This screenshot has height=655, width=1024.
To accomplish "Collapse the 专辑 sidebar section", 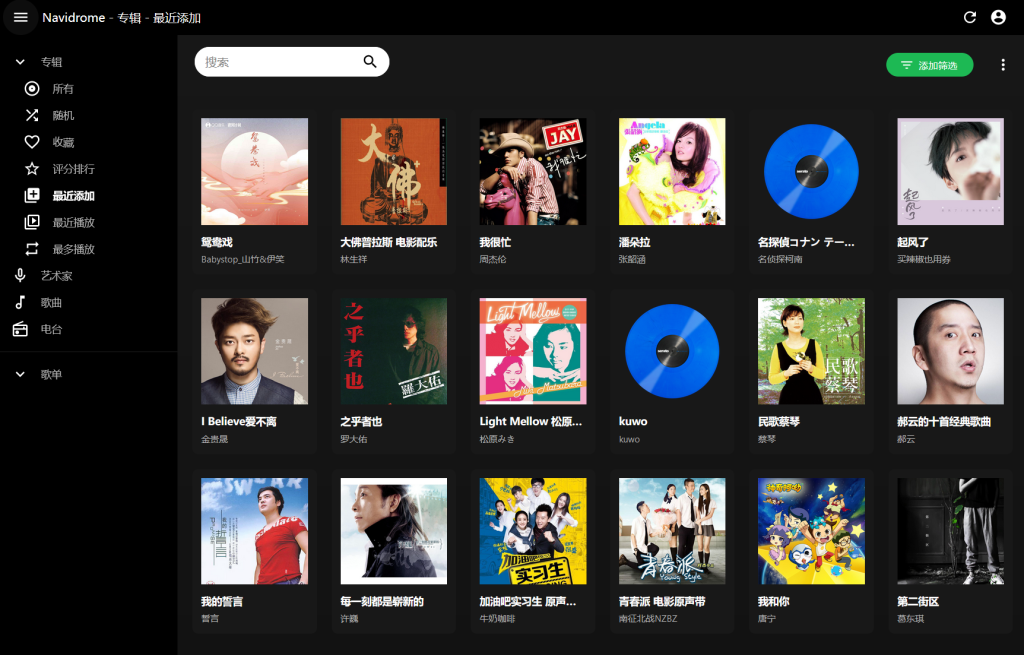I will tap(20, 62).
